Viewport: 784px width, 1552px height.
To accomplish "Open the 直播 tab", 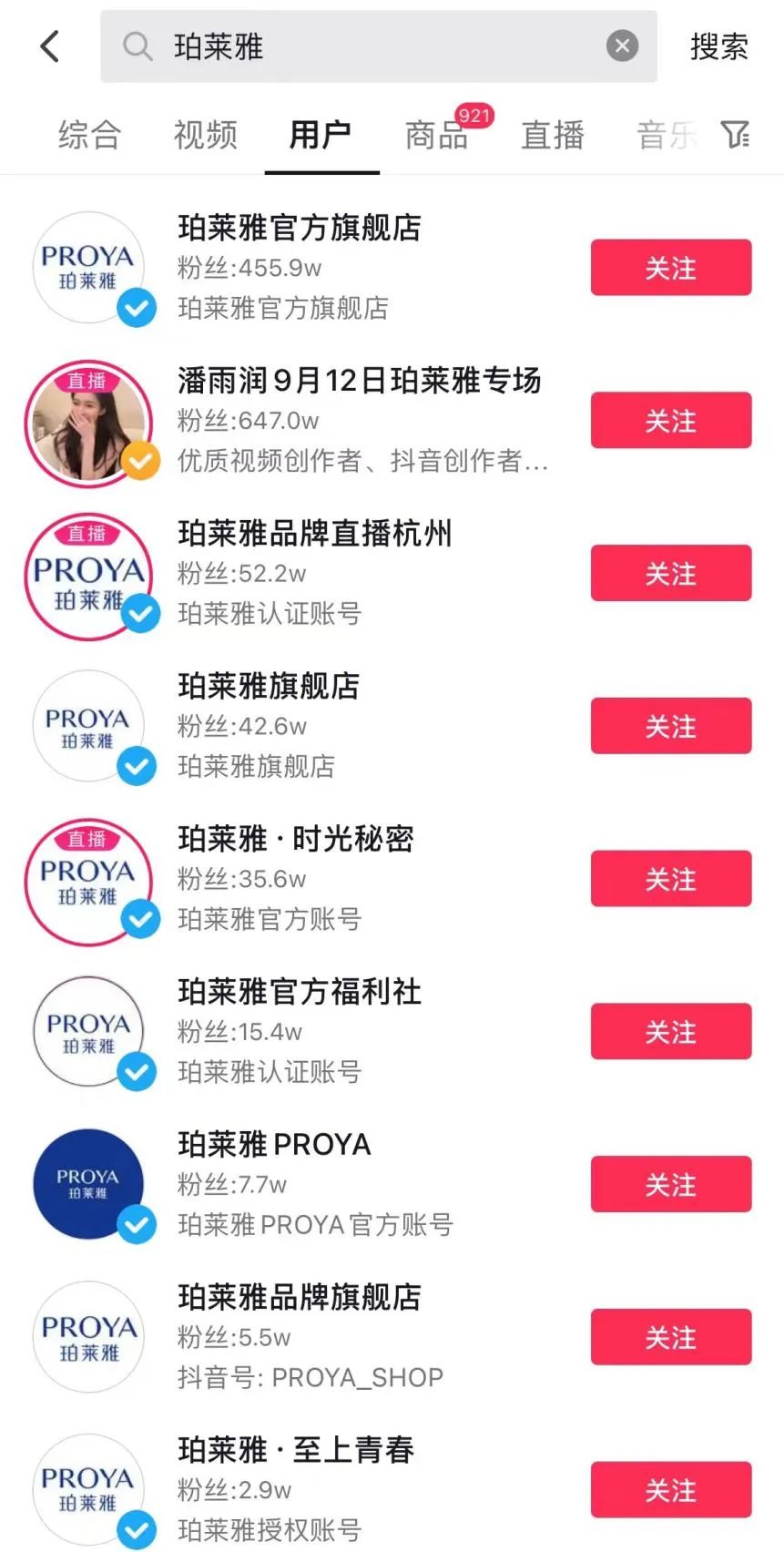I will pos(552,135).
